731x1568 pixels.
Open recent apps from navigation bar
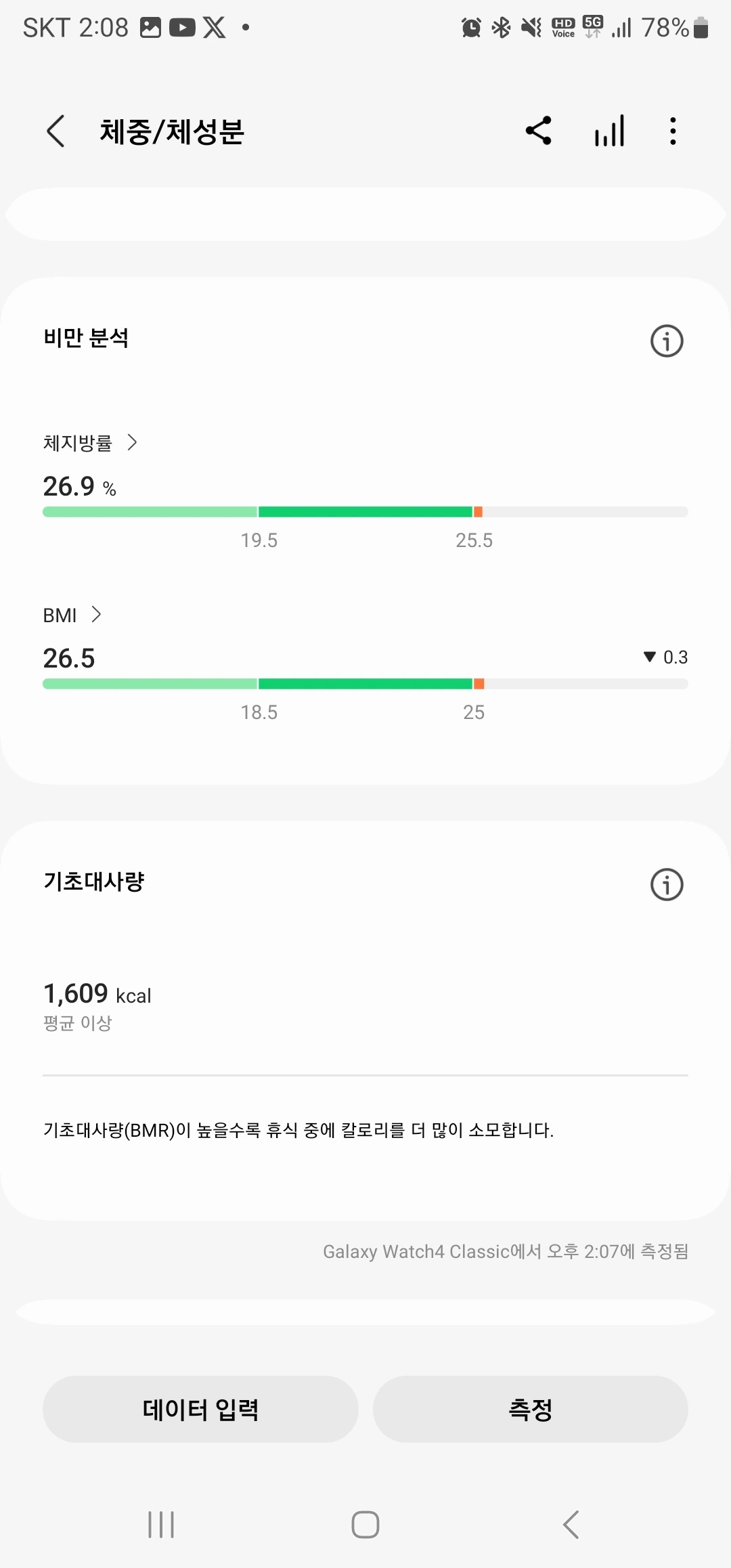[x=161, y=1525]
